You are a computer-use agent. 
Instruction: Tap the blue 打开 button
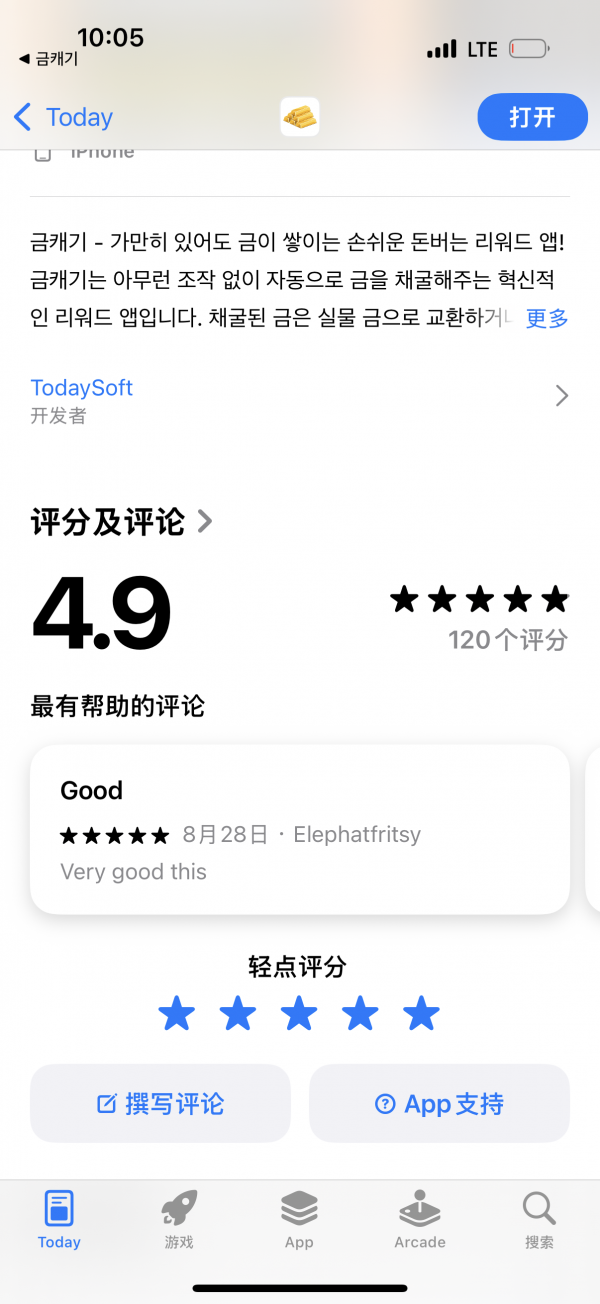coord(532,117)
